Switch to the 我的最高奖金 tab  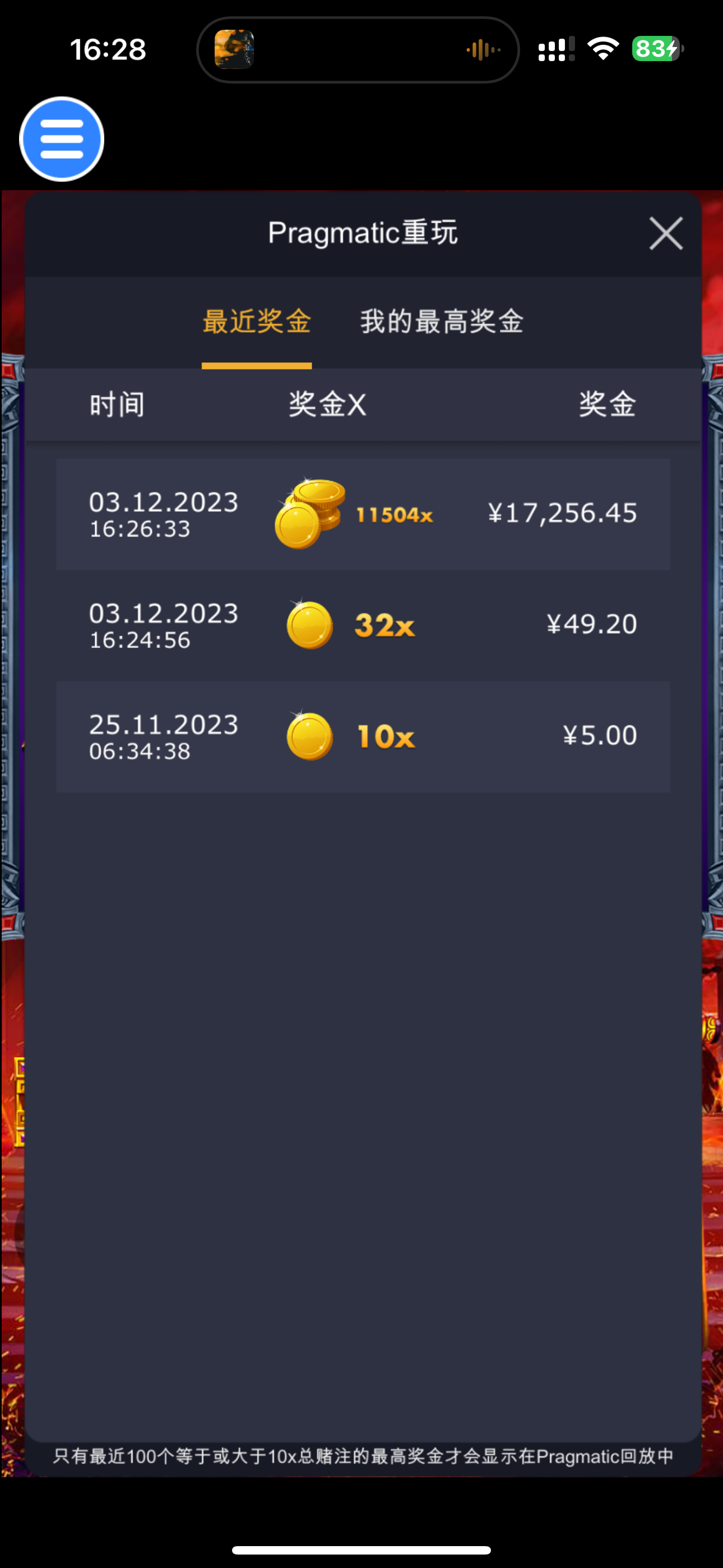click(x=442, y=321)
